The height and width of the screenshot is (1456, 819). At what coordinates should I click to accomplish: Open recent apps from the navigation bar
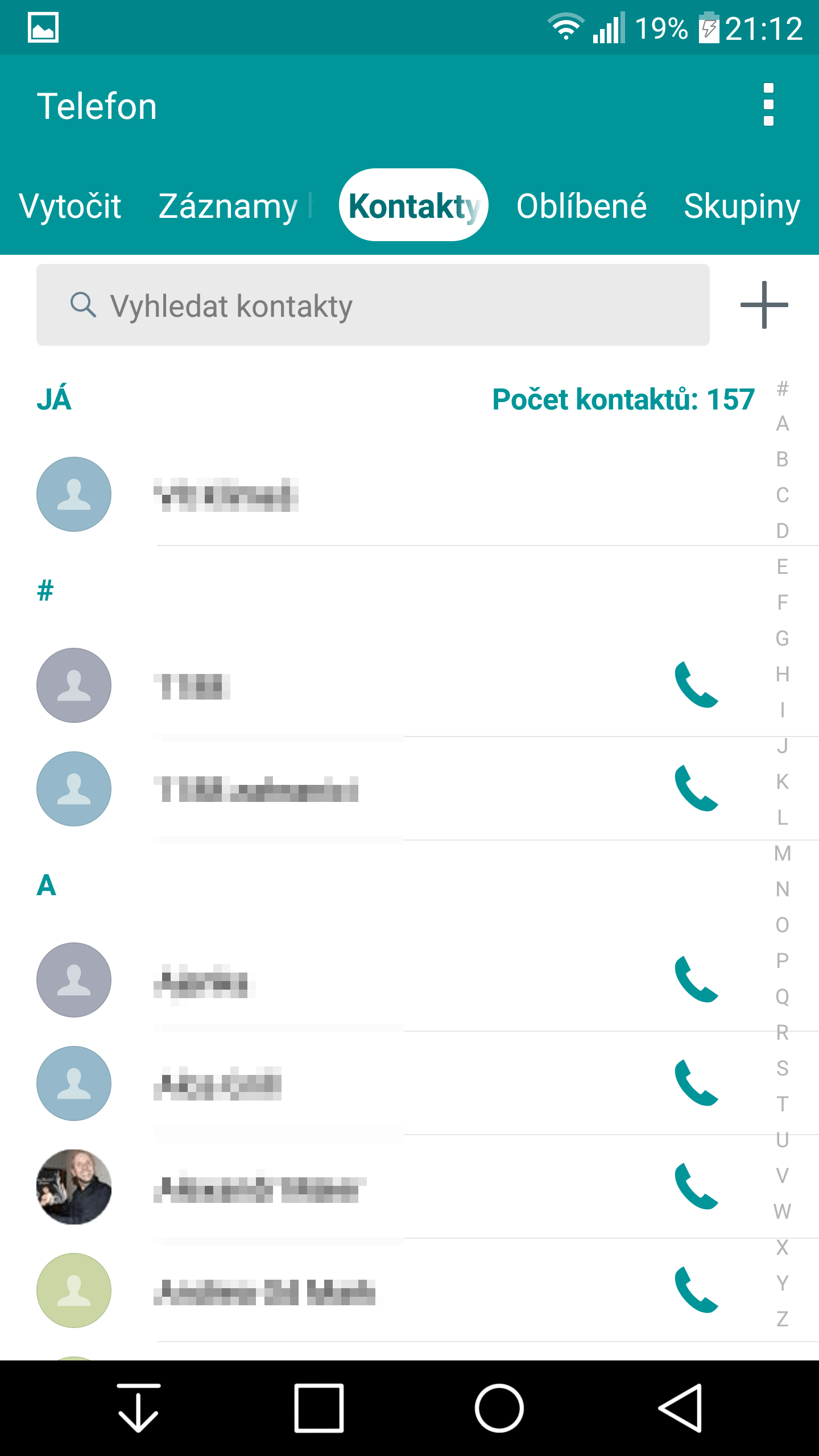coord(318,1408)
